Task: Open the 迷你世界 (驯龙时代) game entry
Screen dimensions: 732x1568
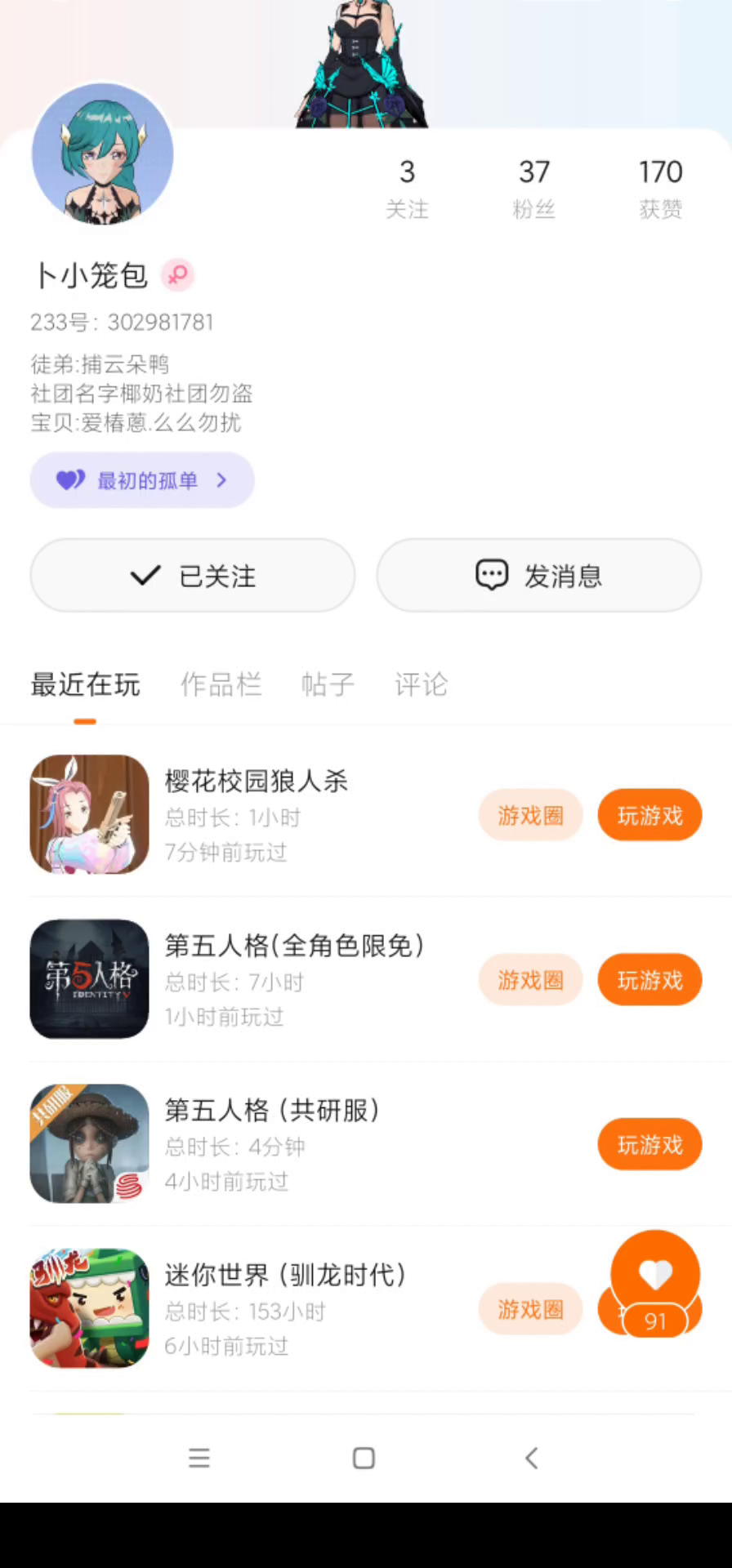Action: click(285, 1276)
